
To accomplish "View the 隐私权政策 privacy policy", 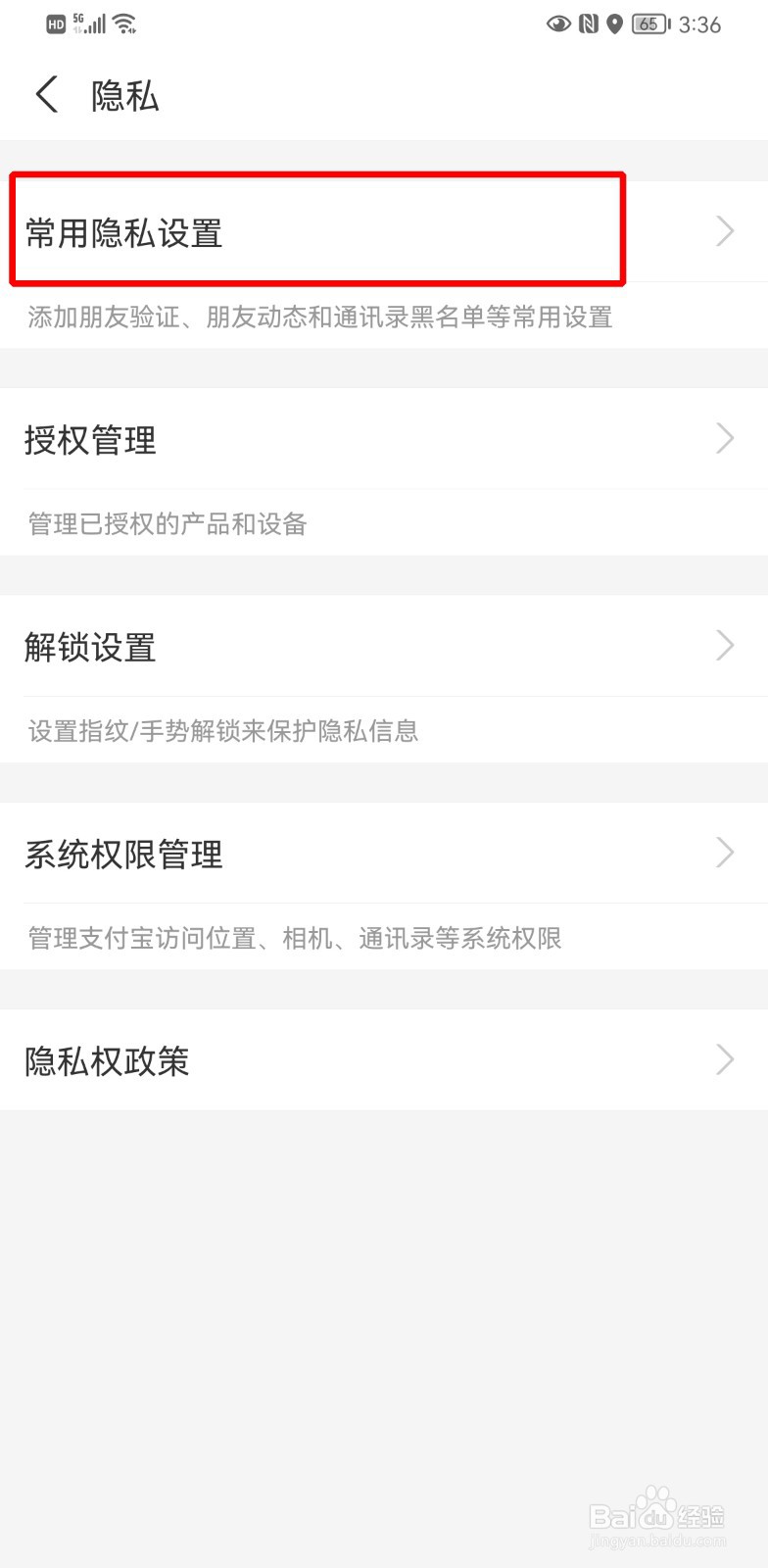I will click(108, 1060).
